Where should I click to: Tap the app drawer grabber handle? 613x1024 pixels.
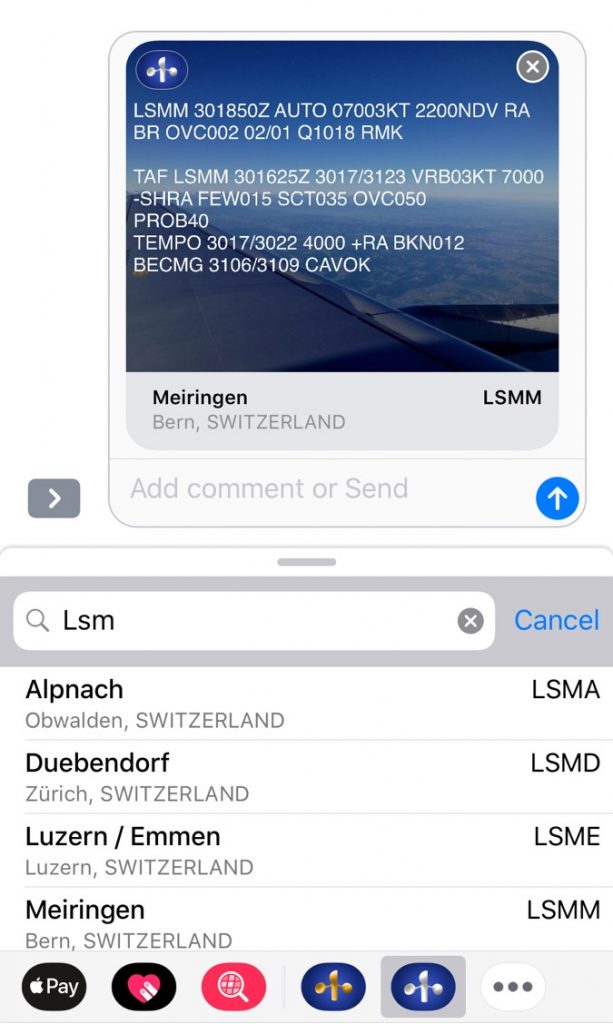click(307, 562)
